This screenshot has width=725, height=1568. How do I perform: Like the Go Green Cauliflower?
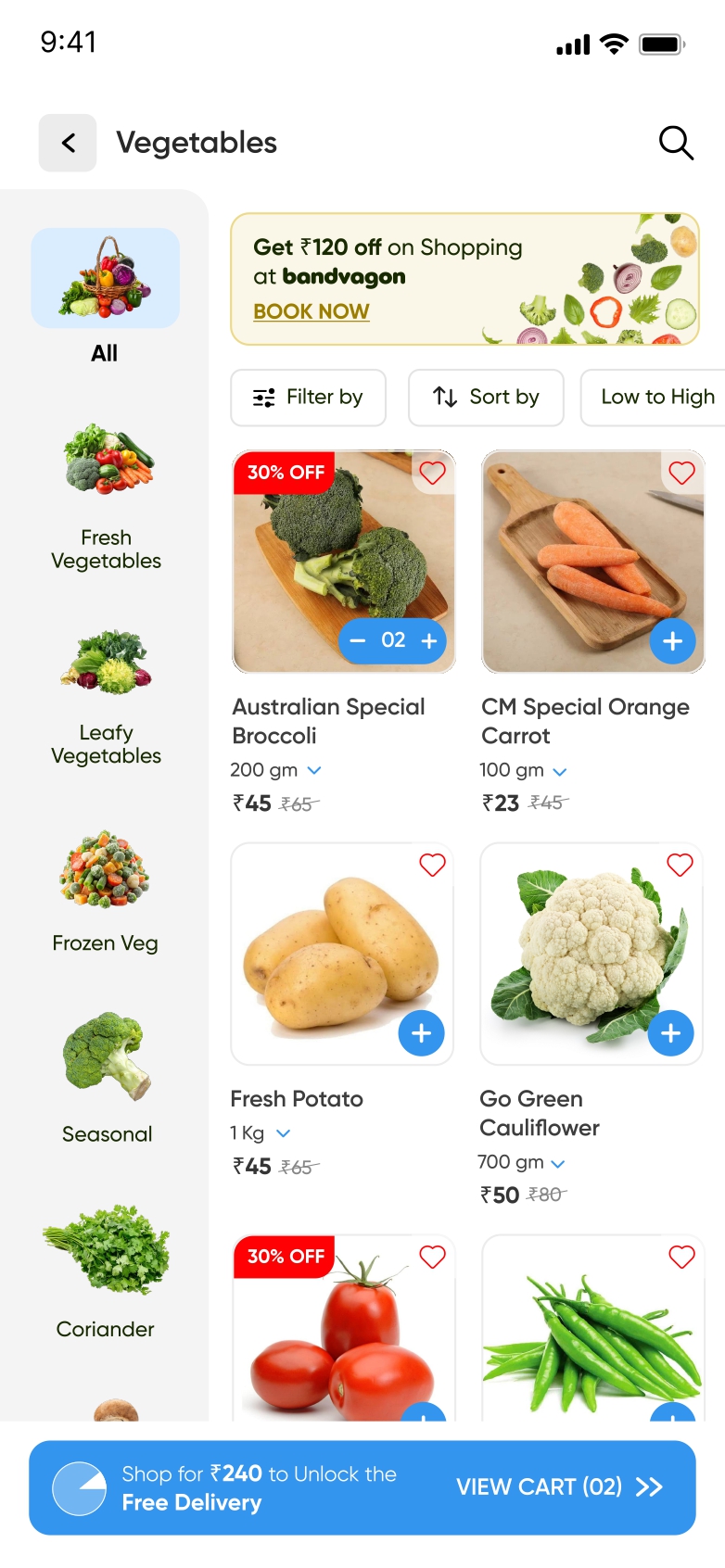[680, 865]
